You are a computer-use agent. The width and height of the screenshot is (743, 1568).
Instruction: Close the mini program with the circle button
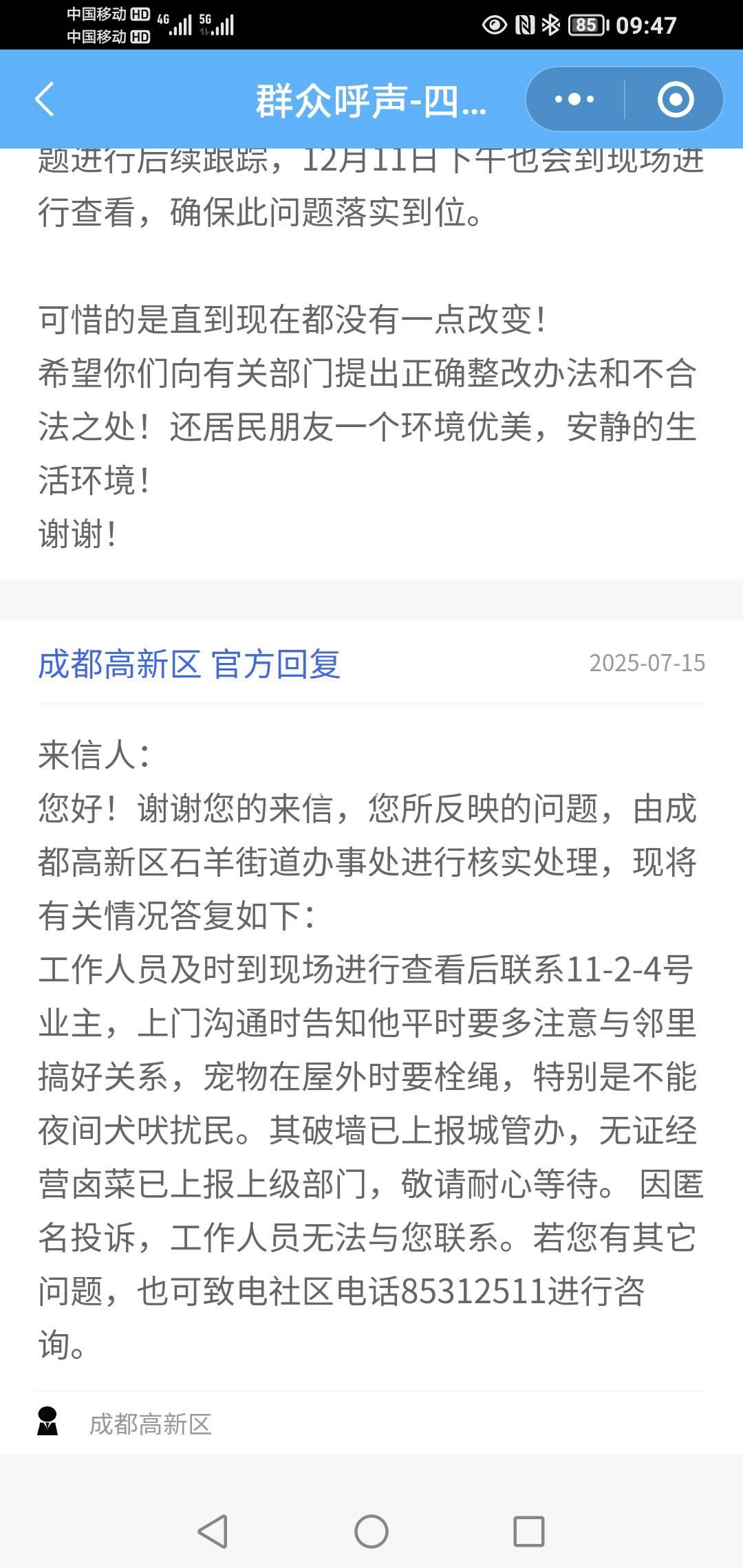point(675,100)
